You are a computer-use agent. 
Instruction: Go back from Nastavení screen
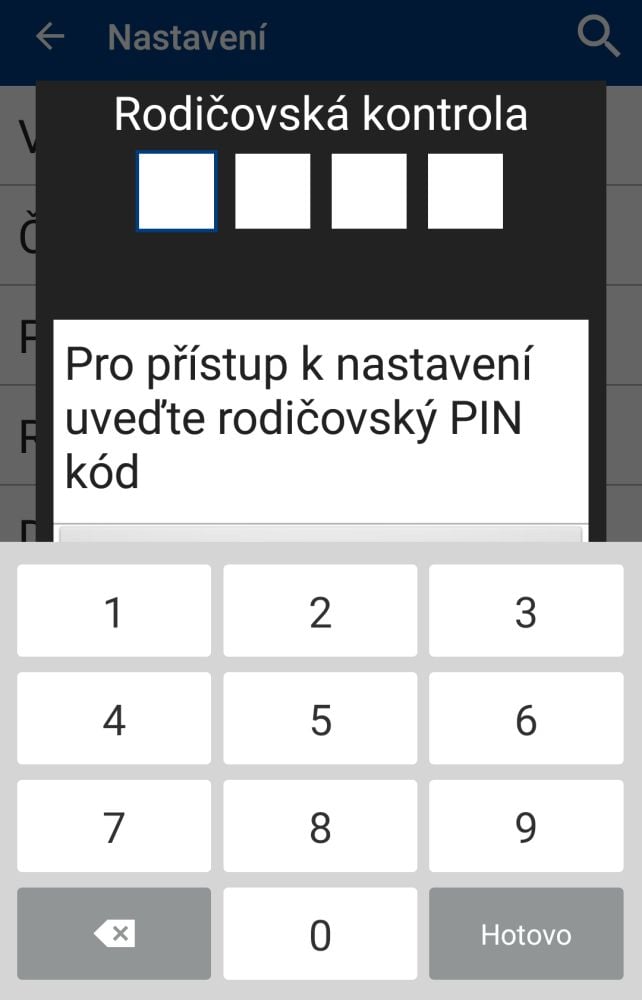pyautogui.click(x=49, y=37)
